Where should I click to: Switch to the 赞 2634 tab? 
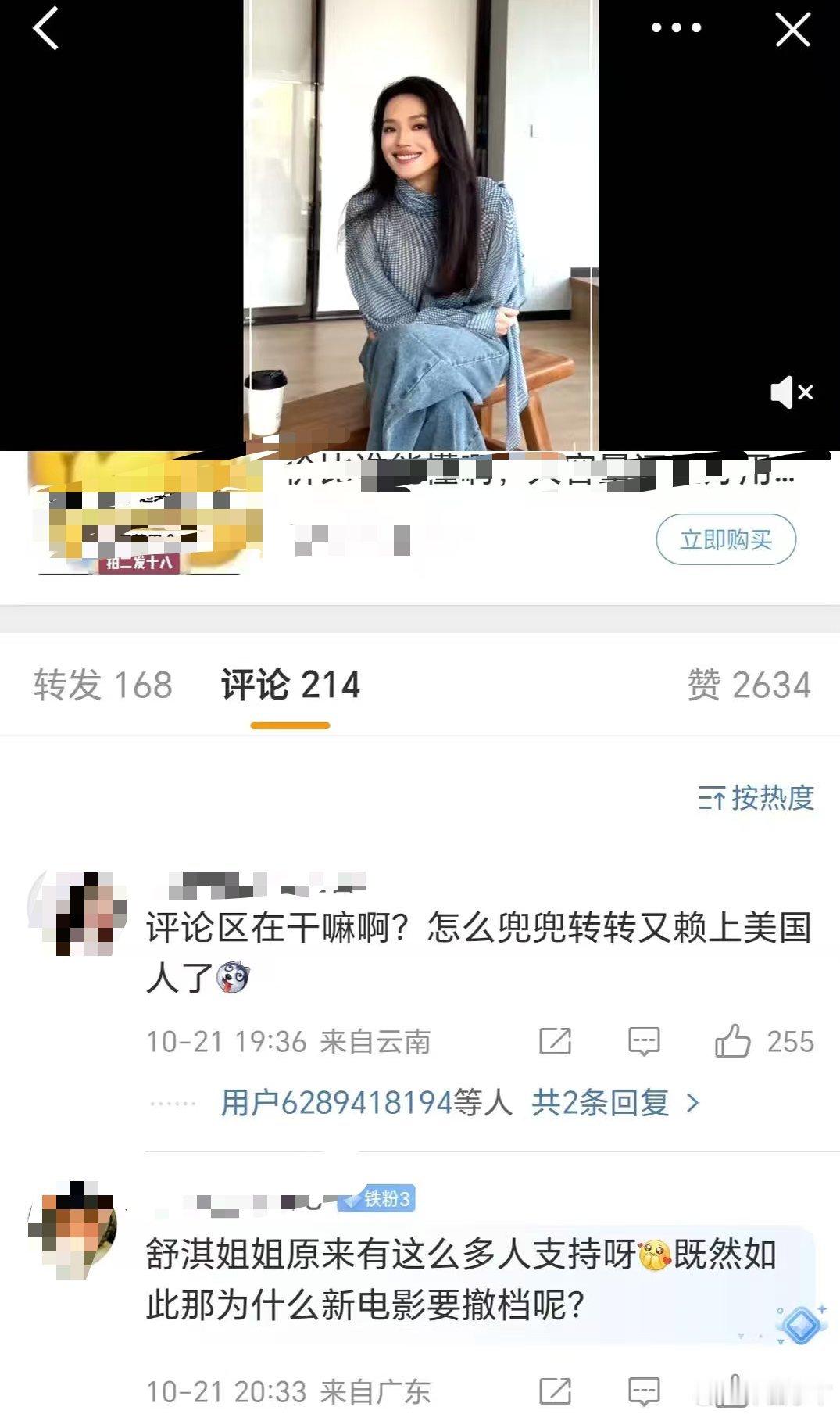[749, 685]
